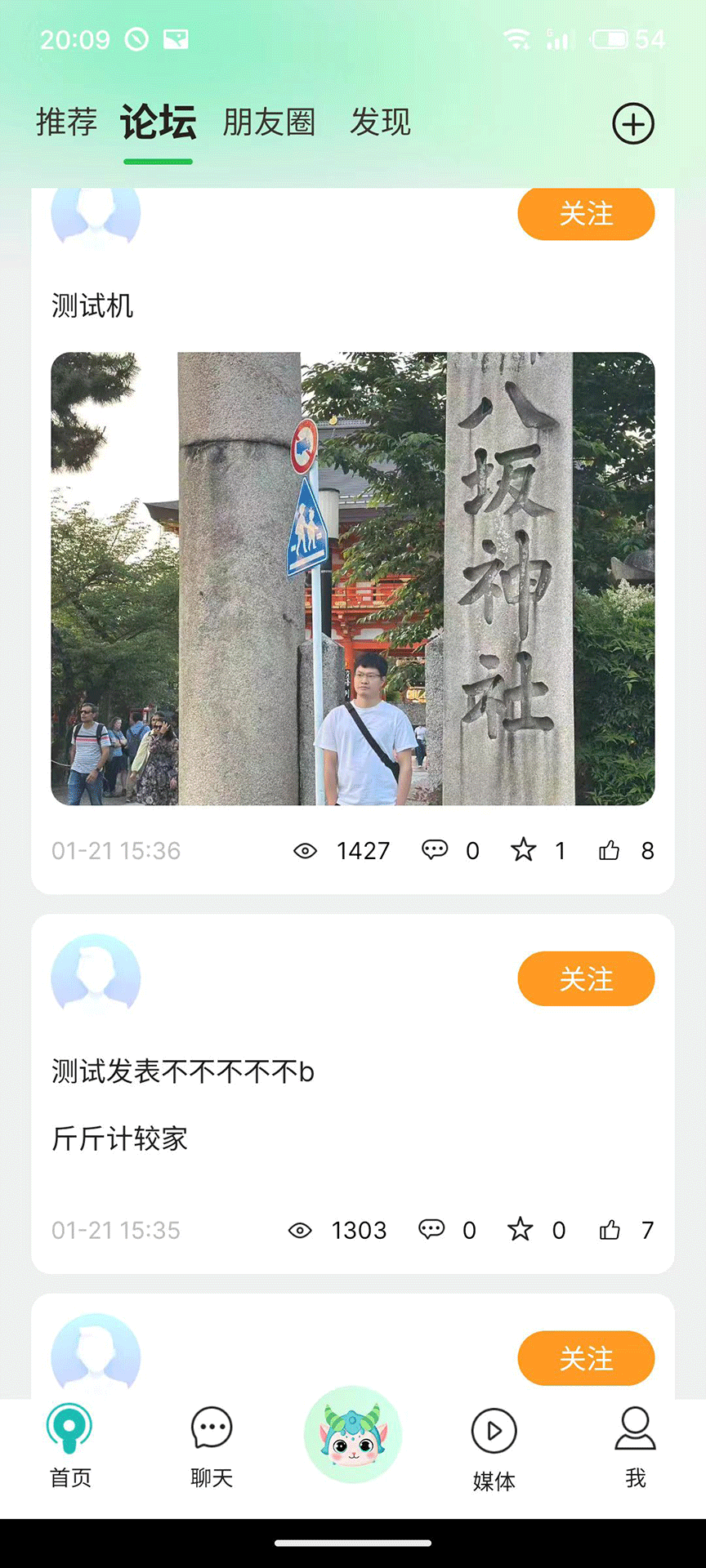Tap the plus icon to create a new post
The height and width of the screenshot is (1568, 706).
tap(633, 125)
